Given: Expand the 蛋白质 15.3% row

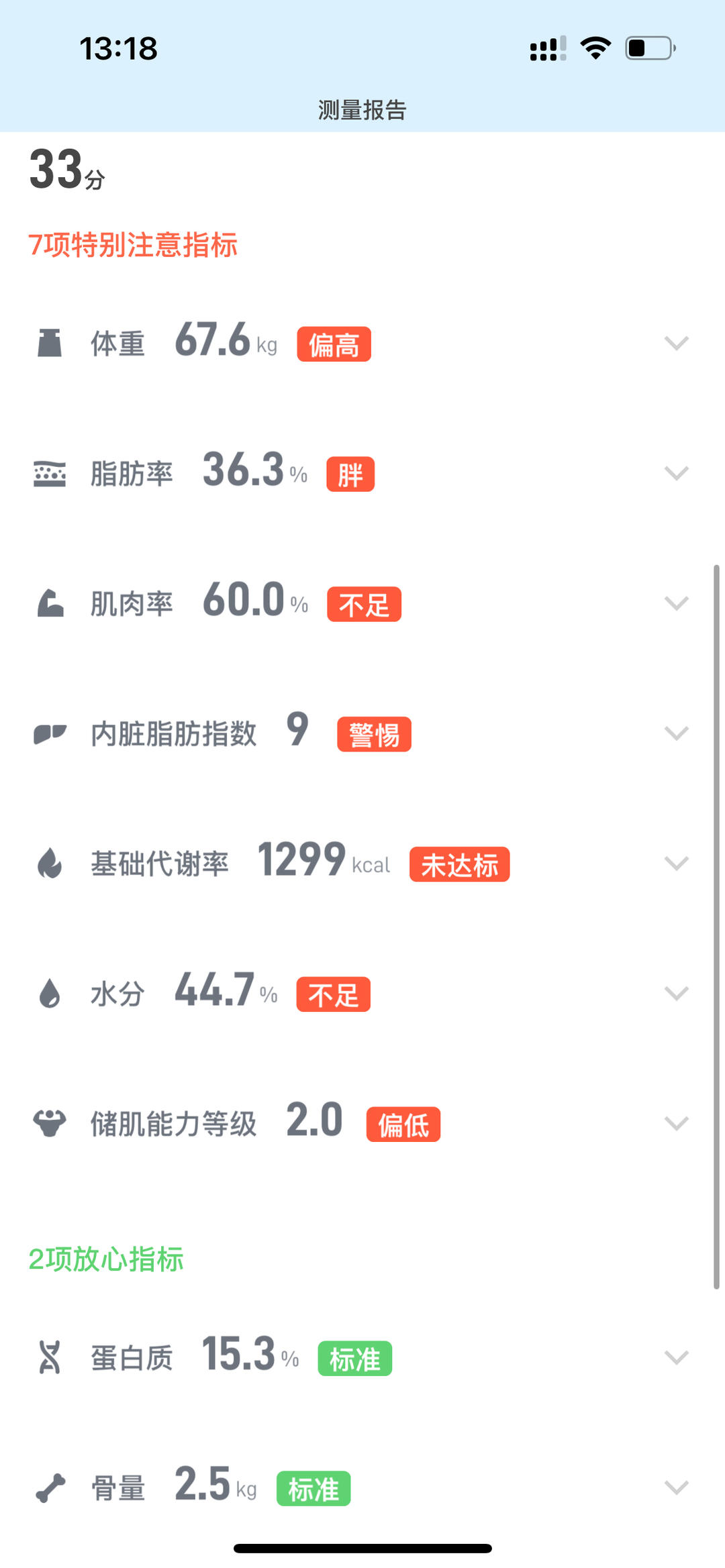Looking at the screenshot, I should [x=676, y=1358].
